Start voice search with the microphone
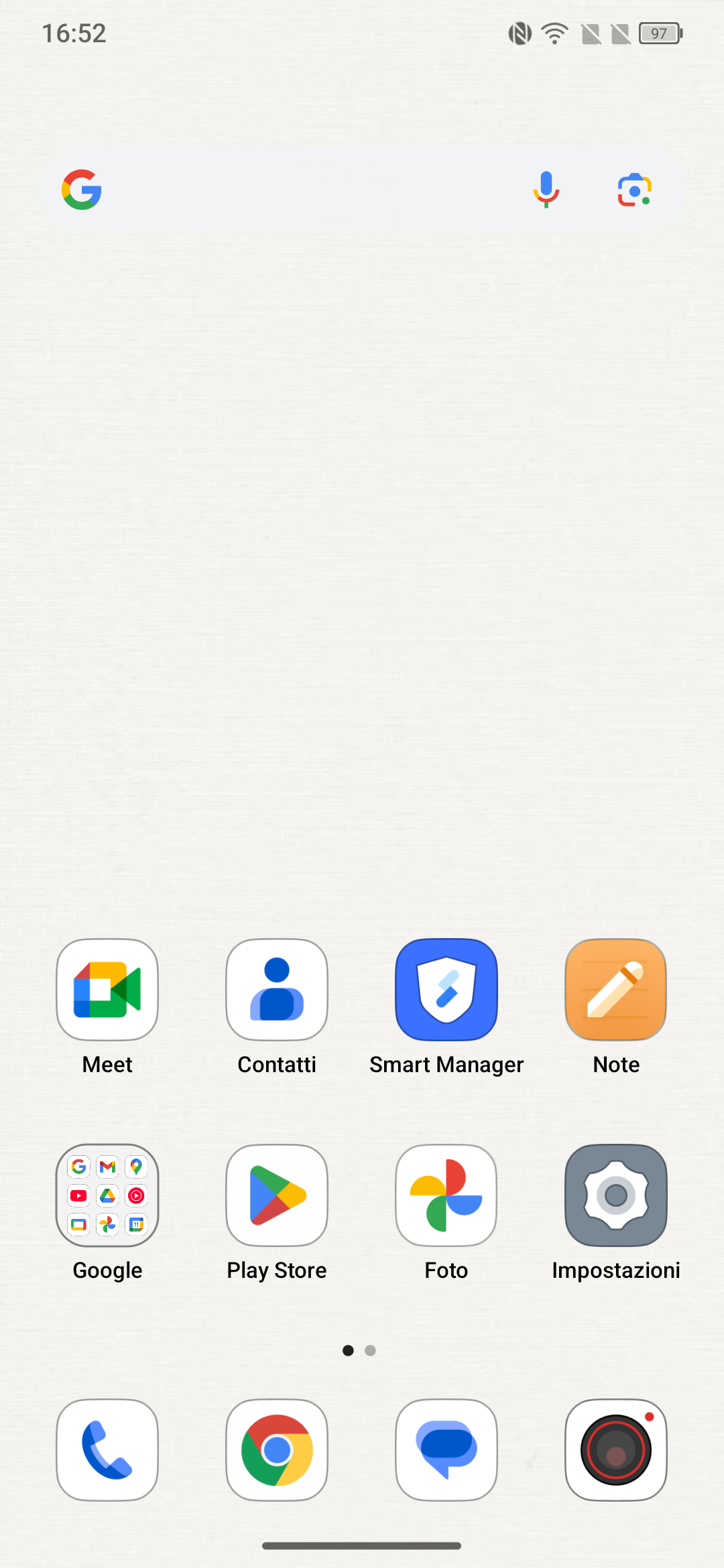The height and width of the screenshot is (1568, 724). pyautogui.click(x=546, y=190)
